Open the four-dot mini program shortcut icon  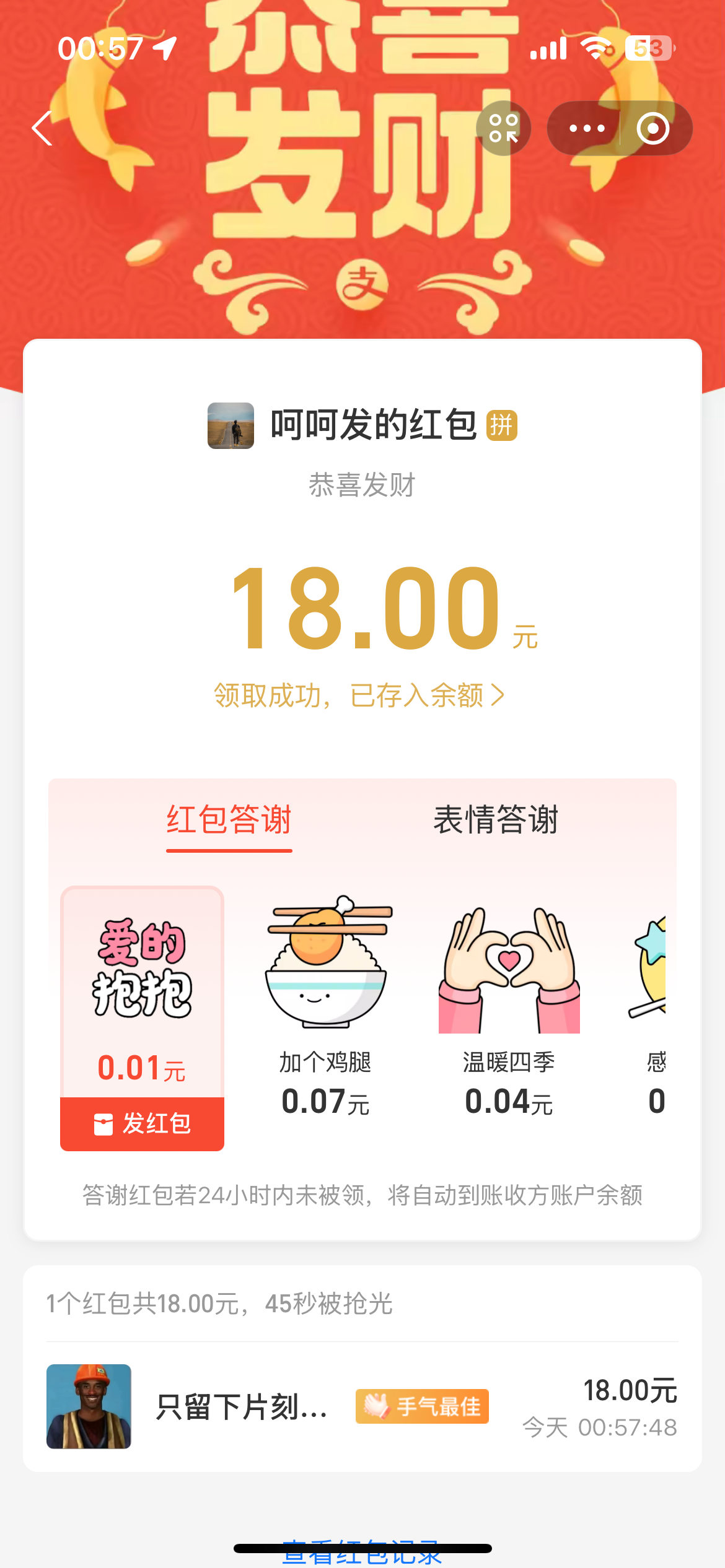503,128
